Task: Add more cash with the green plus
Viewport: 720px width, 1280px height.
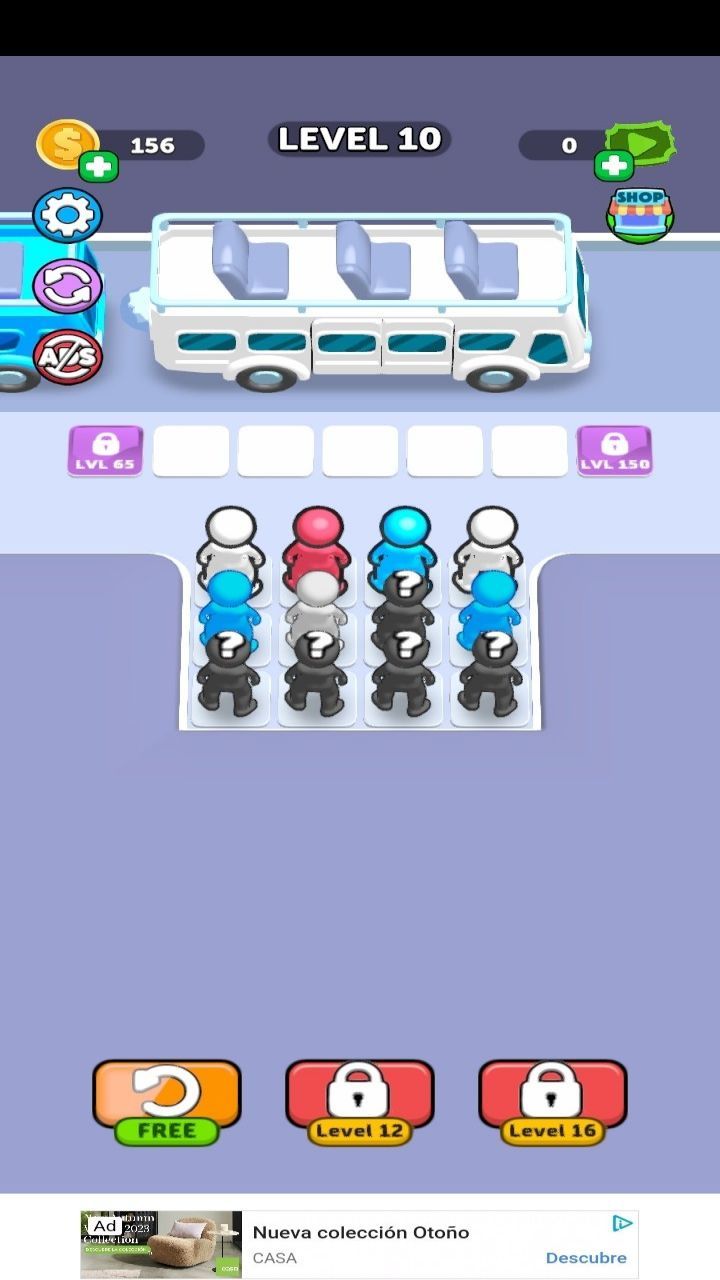Action: coord(613,166)
